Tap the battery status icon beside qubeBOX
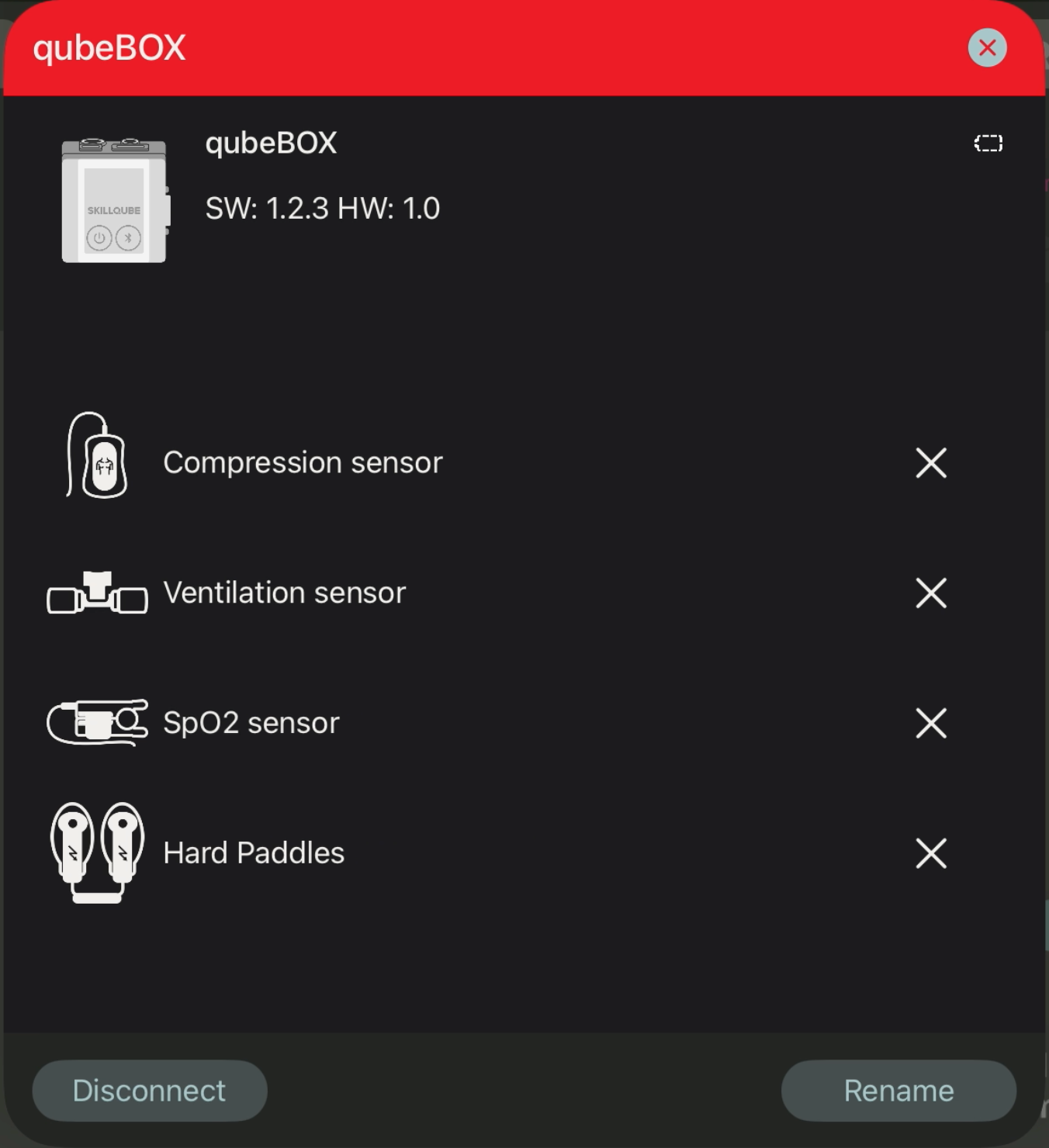Screen dimensions: 1049x1148 tap(988, 143)
